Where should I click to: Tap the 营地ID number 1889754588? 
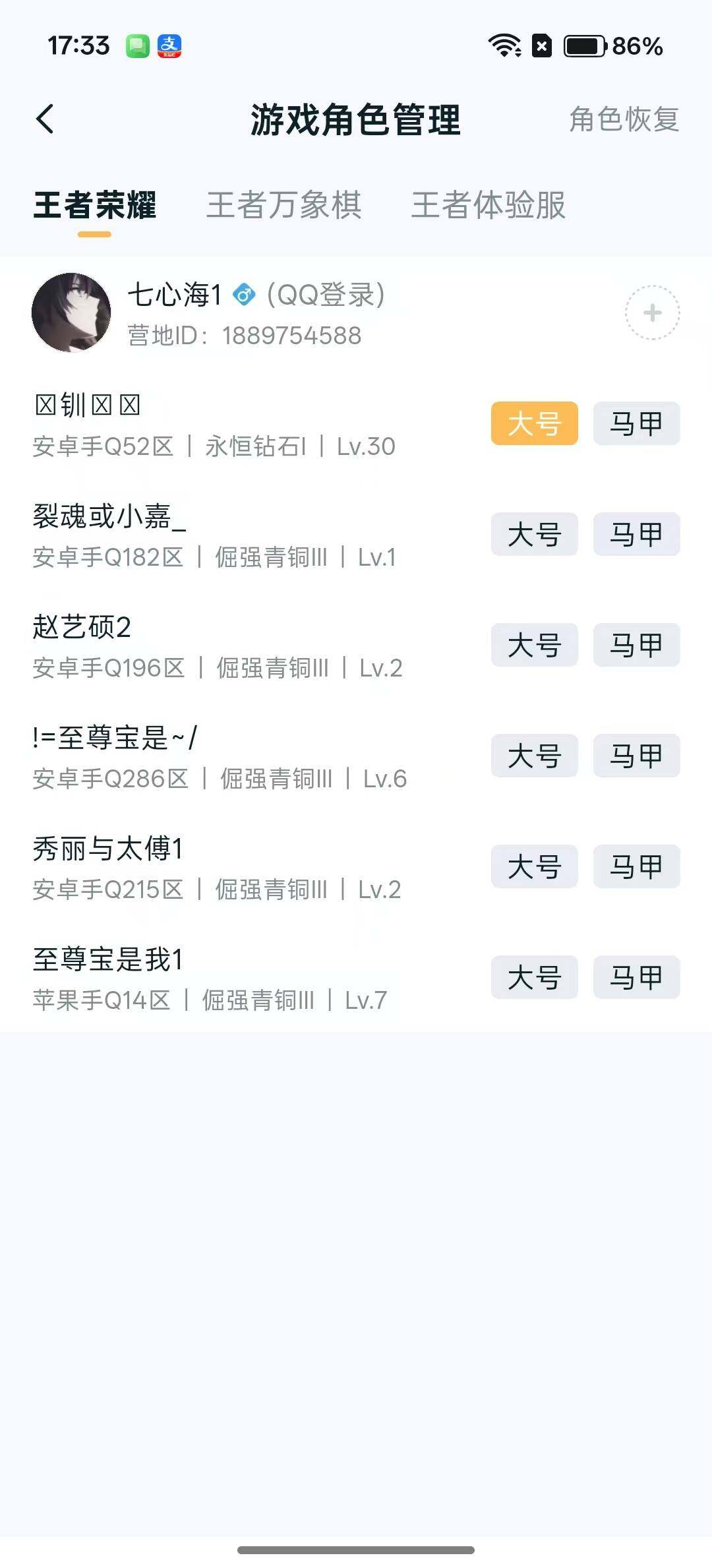[x=290, y=336]
